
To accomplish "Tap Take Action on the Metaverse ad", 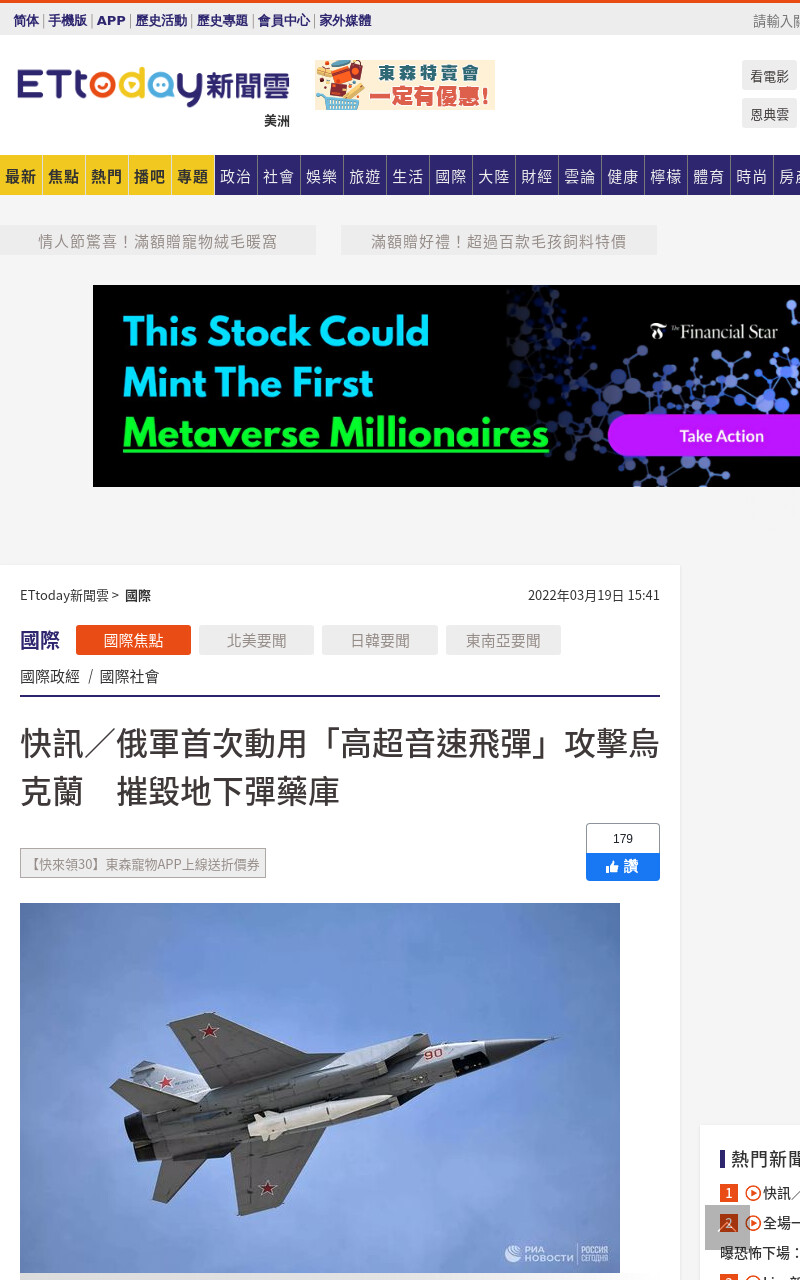I will (706, 436).
